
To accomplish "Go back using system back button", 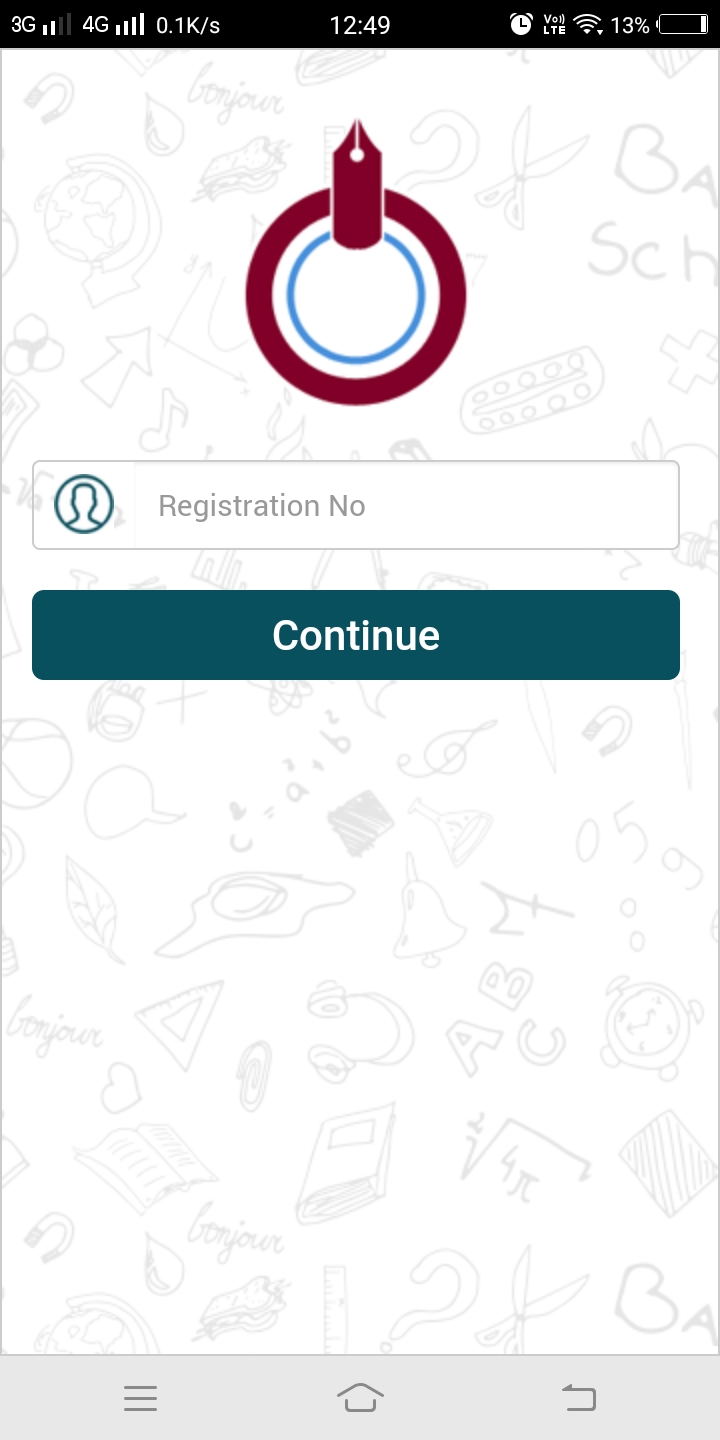I will pos(578,1397).
